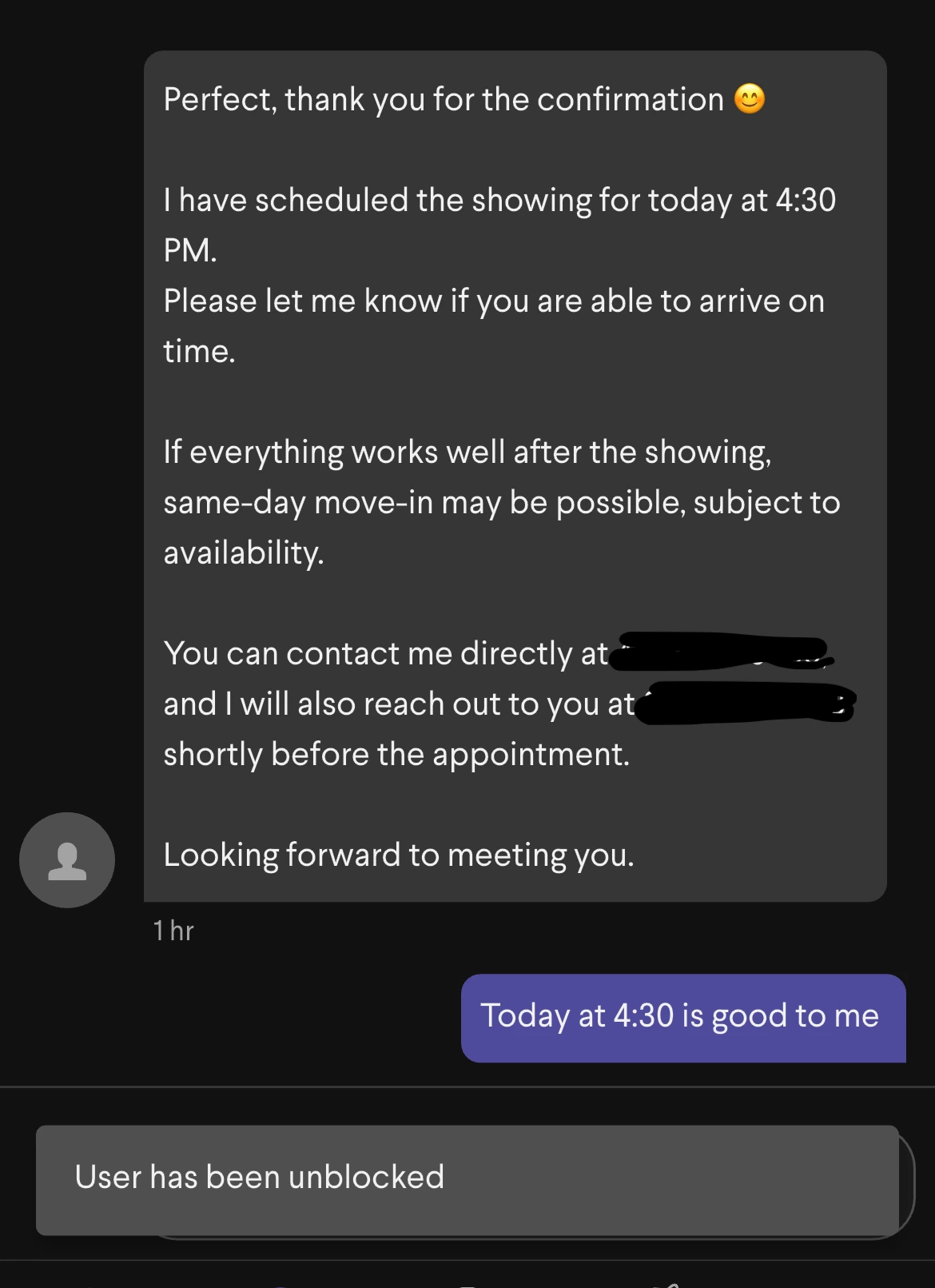Open the sender's profile avatar

(67, 860)
